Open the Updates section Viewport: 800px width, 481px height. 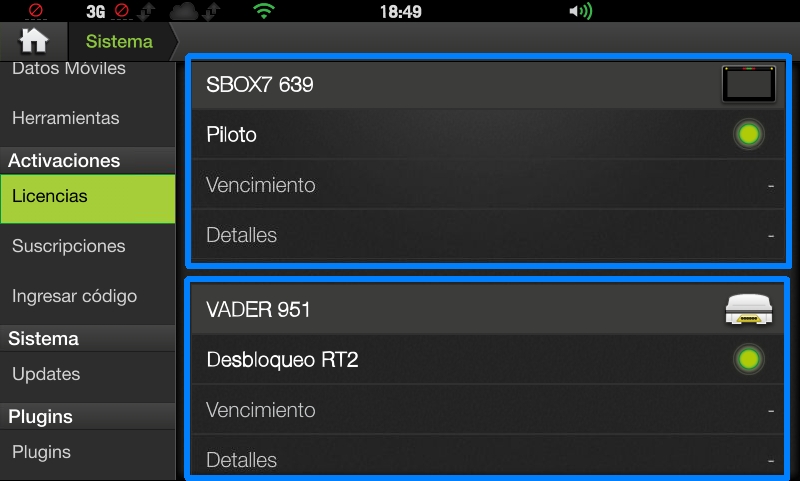pos(46,374)
